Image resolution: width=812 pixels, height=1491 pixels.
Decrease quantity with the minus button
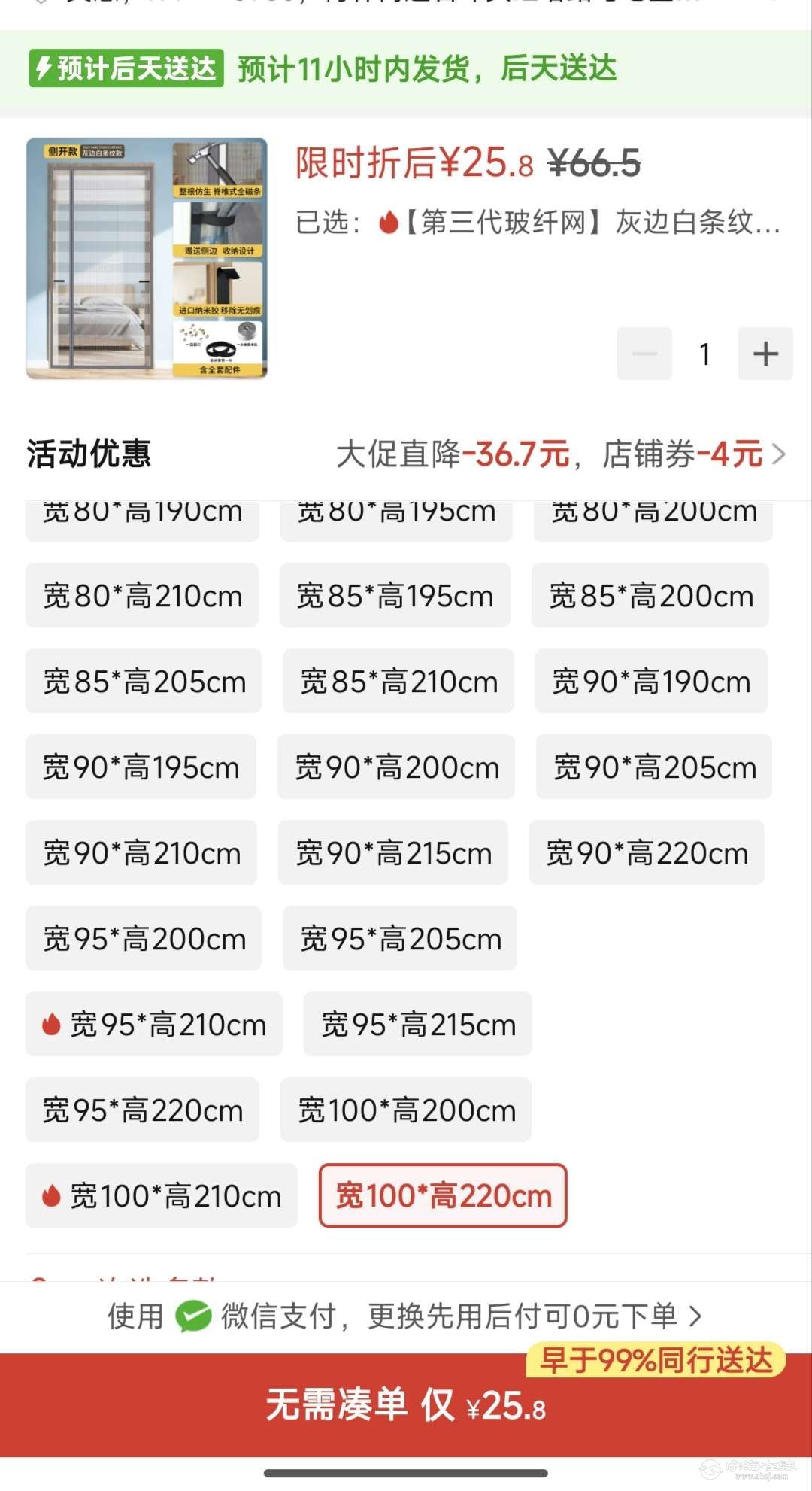coord(644,354)
